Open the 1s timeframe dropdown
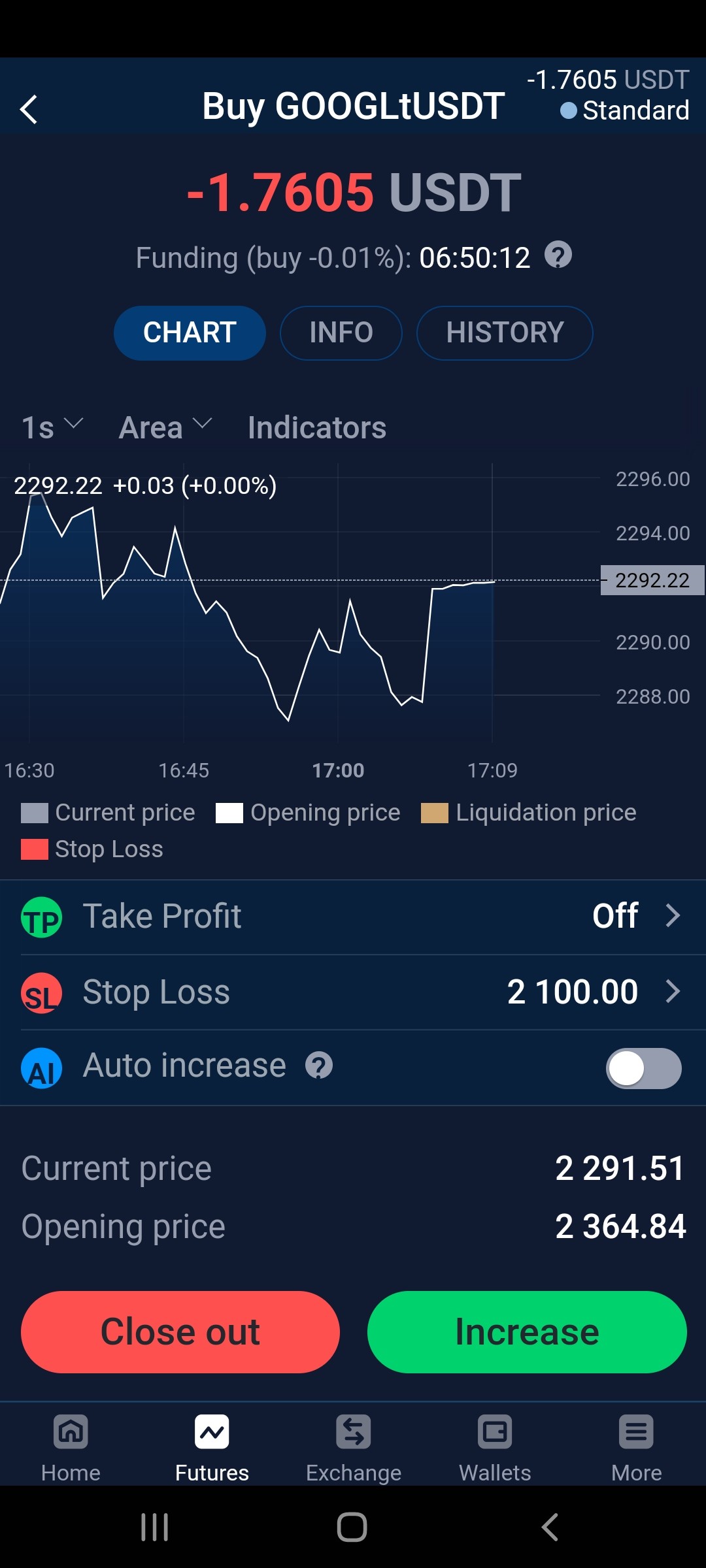Image resolution: width=706 pixels, height=1568 pixels. point(52,428)
